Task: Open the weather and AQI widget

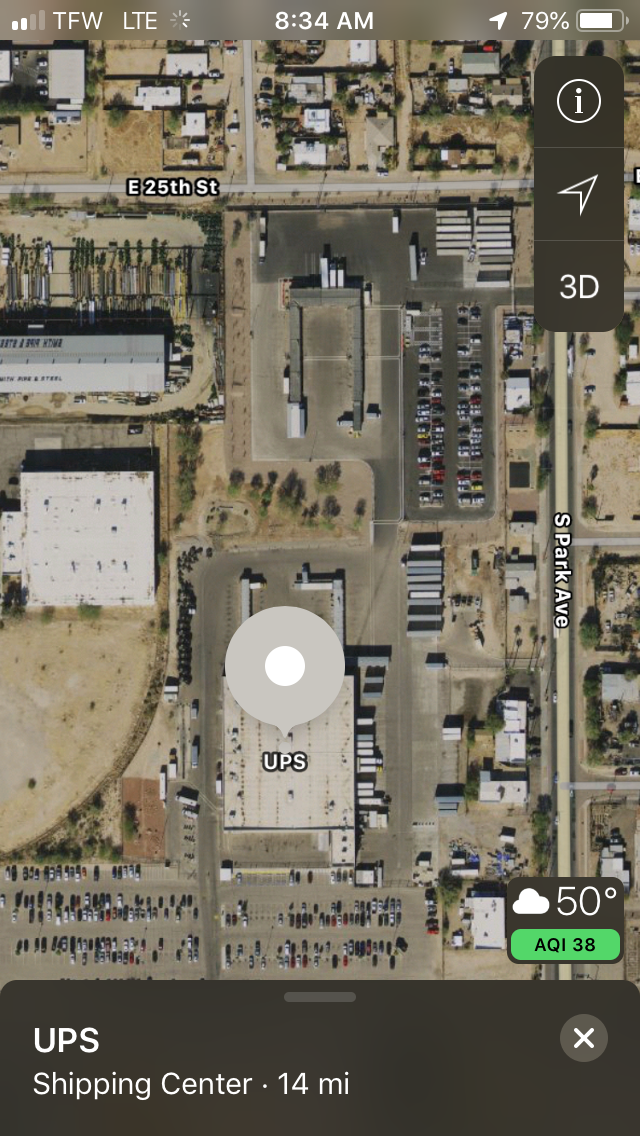Action: [x=565, y=920]
